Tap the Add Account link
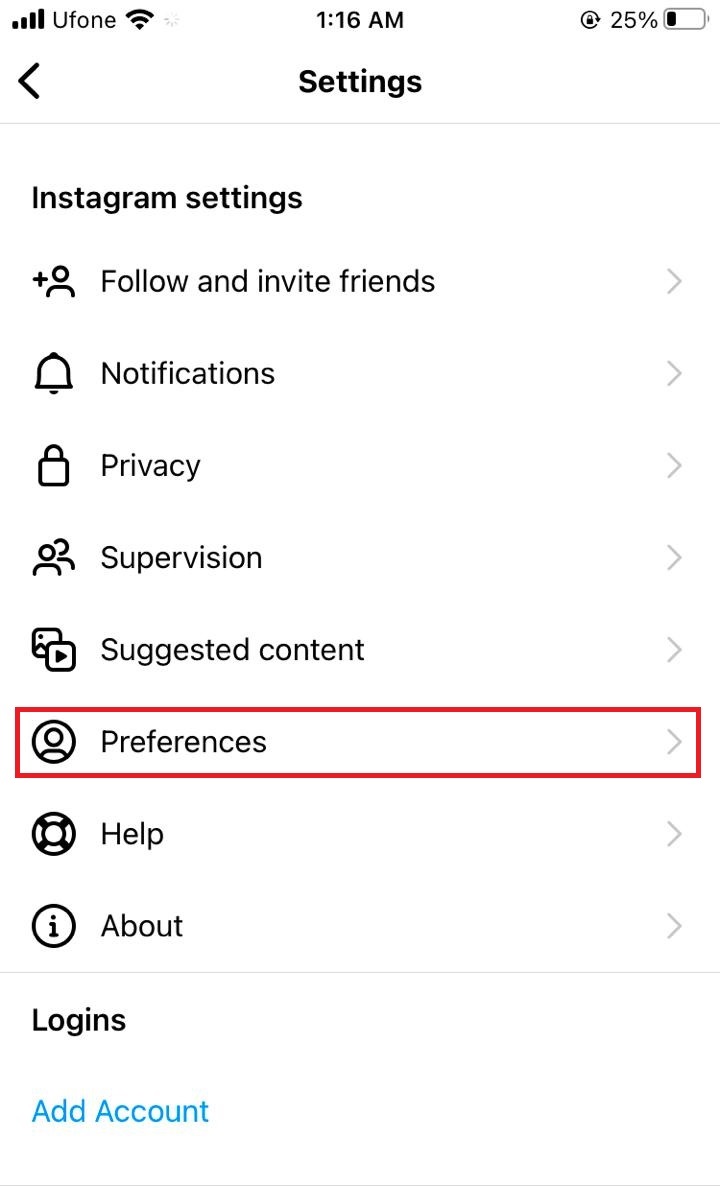720x1188 pixels. point(121,1111)
